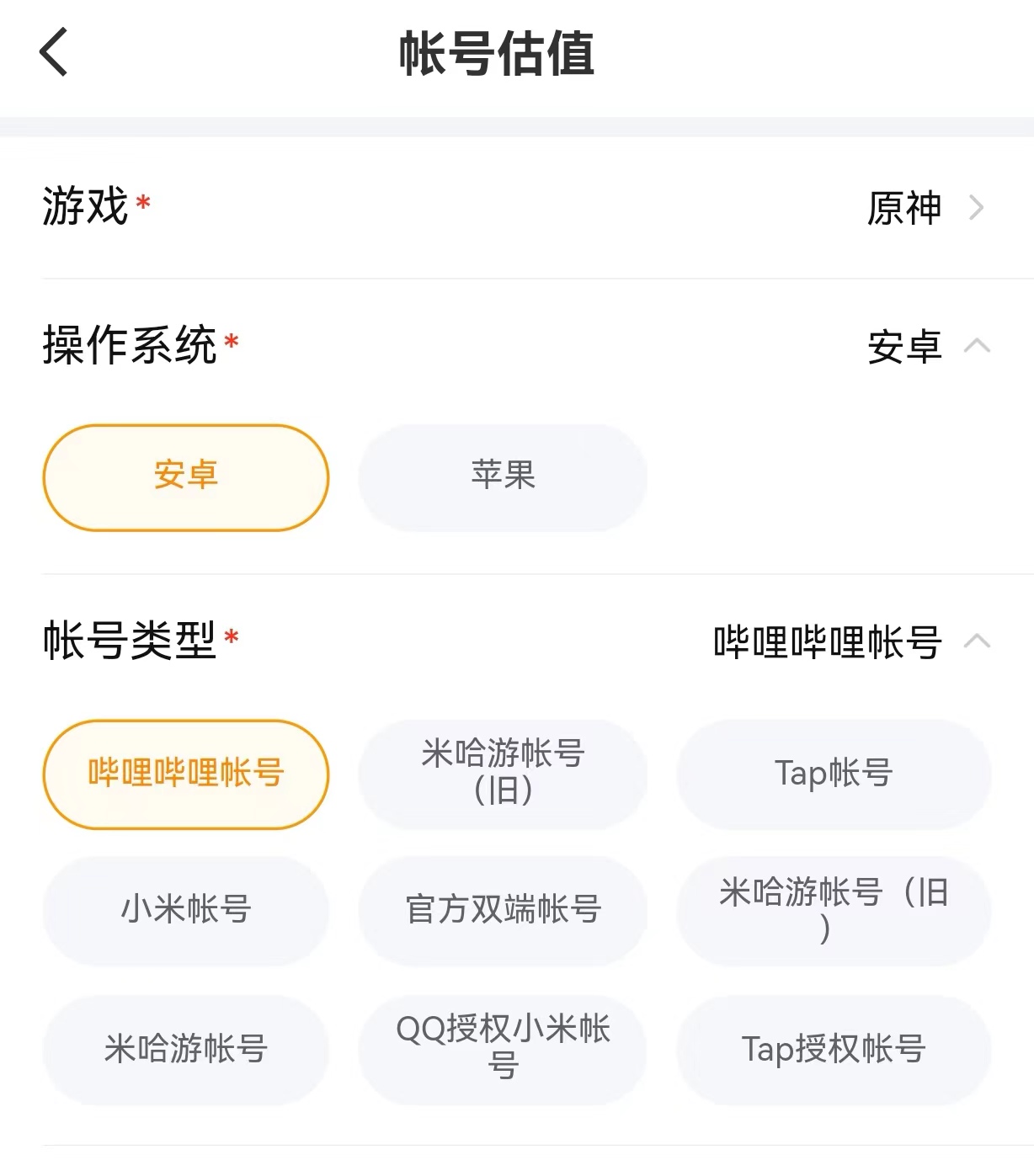Viewport: 1034px width, 1176px height.
Task: Choose the Tap帐号 account type
Action: pos(834,774)
